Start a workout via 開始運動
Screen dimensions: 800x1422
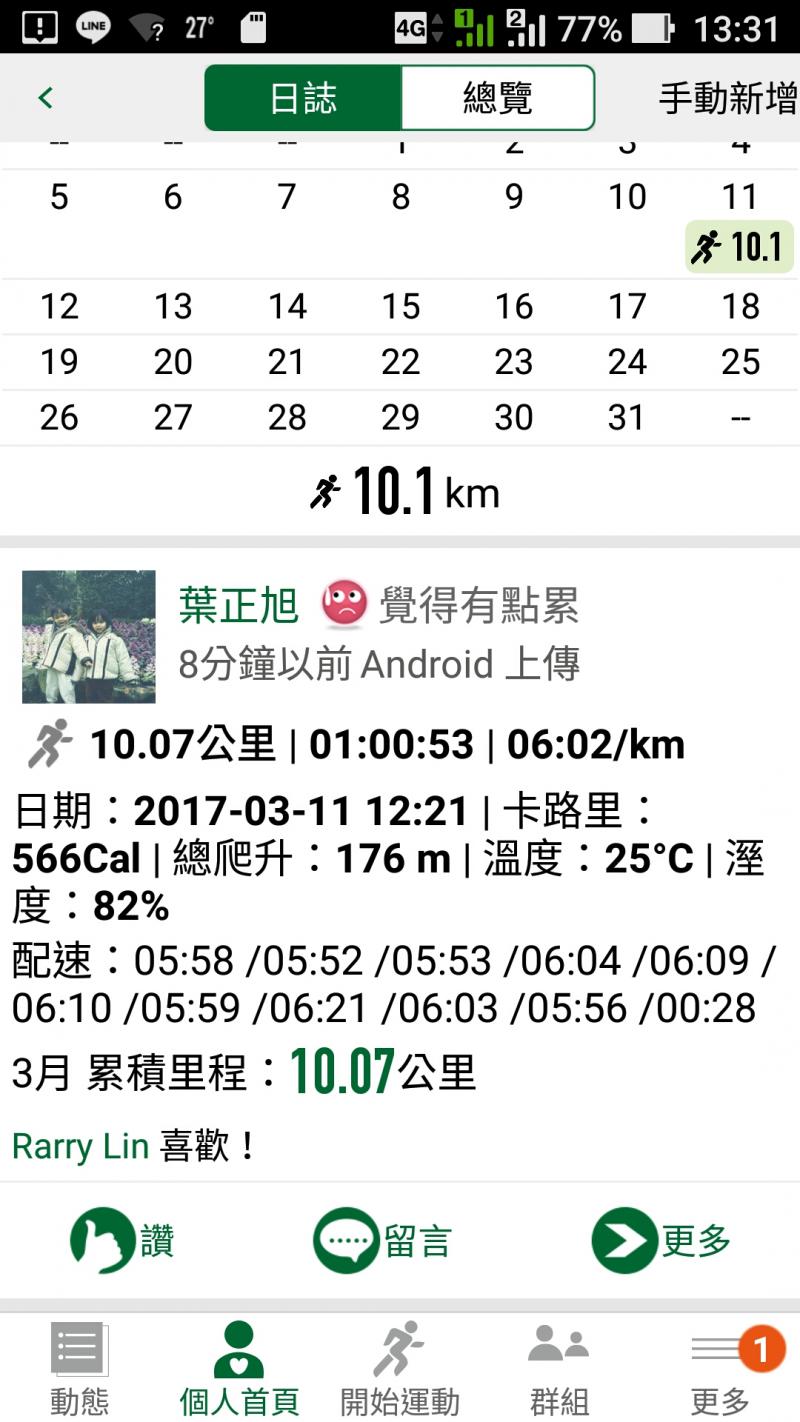pyautogui.click(x=399, y=1368)
